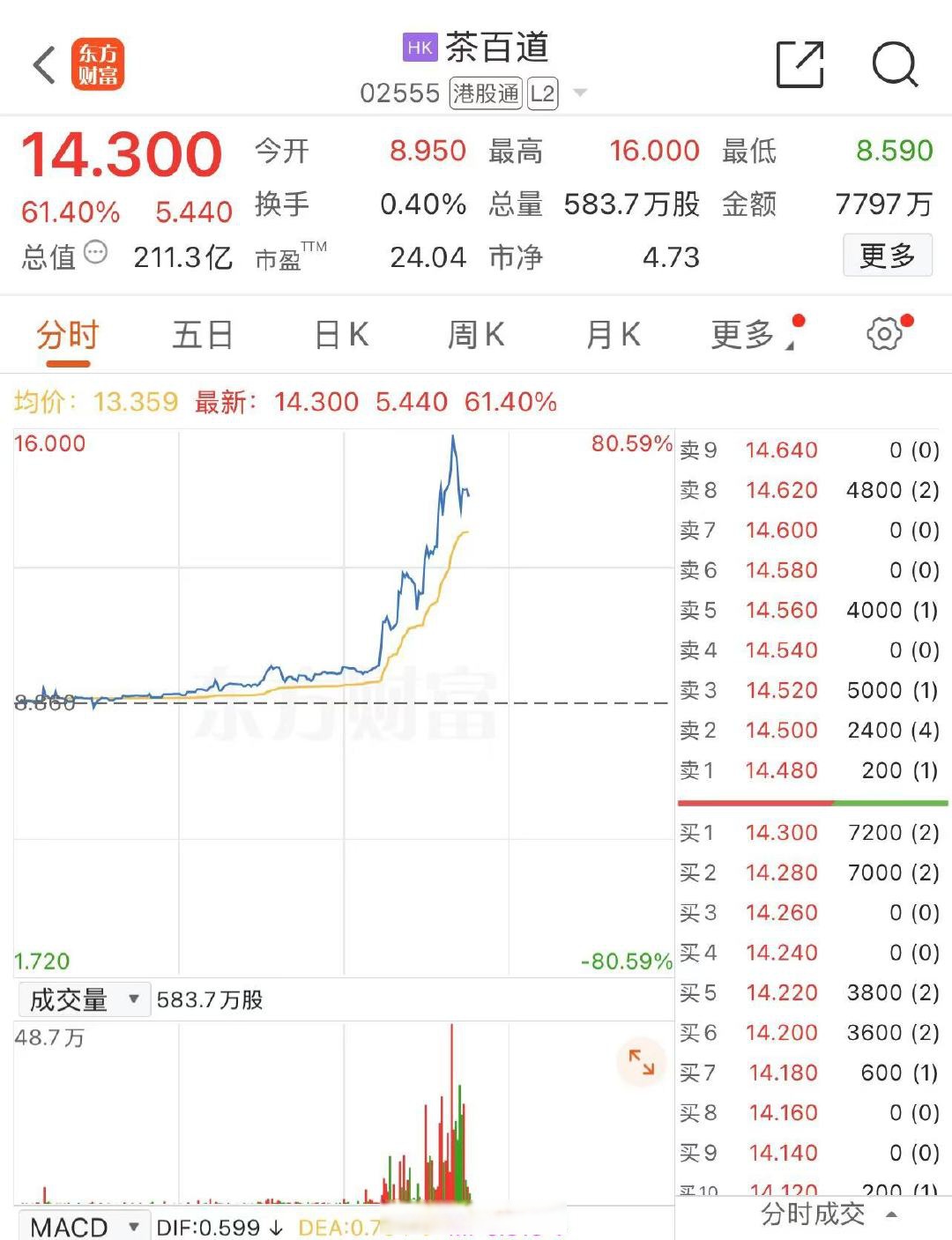Open chart settings via the gear icon
This screenshot has height=1240, width=952.
point(884,335)
